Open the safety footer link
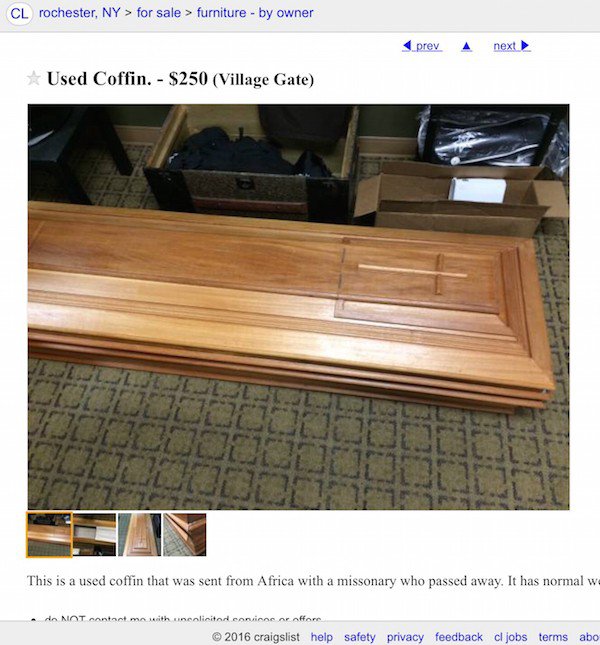This screenshot has width=600, height=645. pos(360,637)
